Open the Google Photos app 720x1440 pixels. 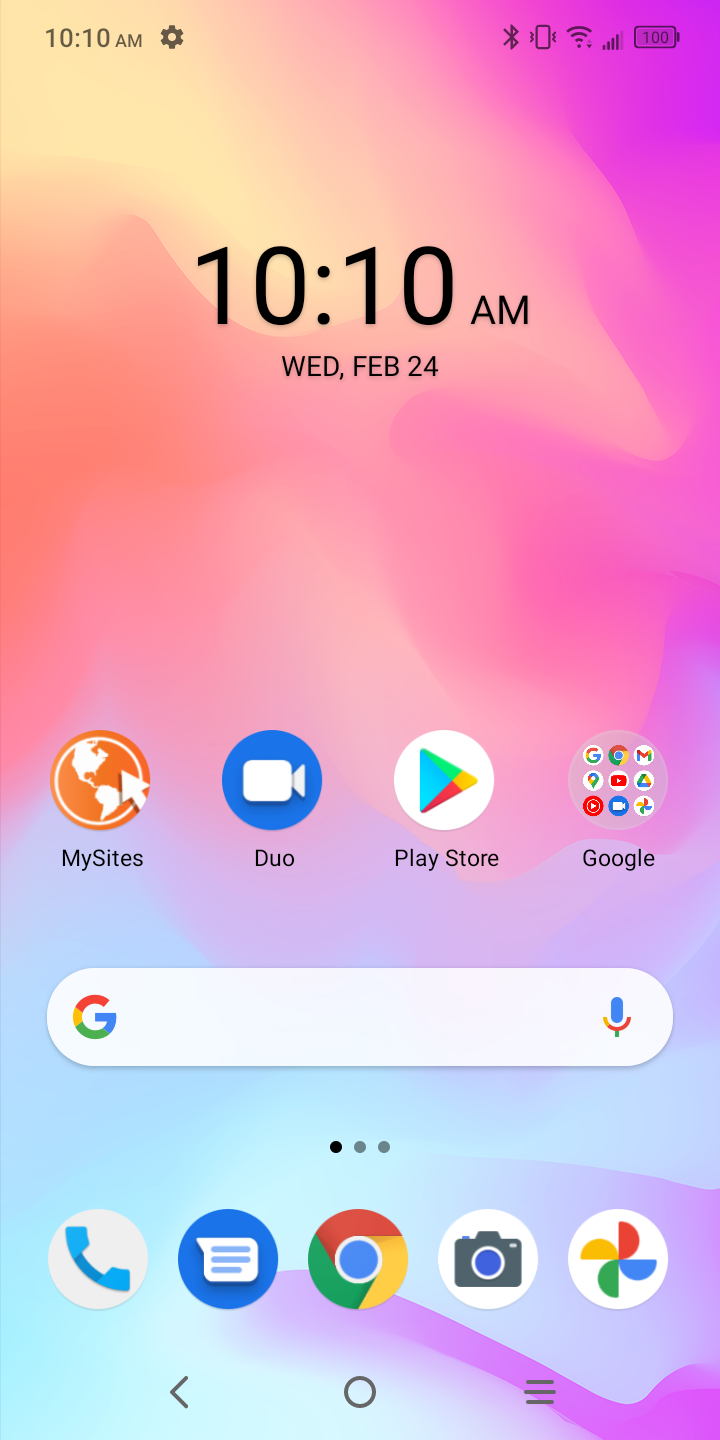coord(617,1259)
